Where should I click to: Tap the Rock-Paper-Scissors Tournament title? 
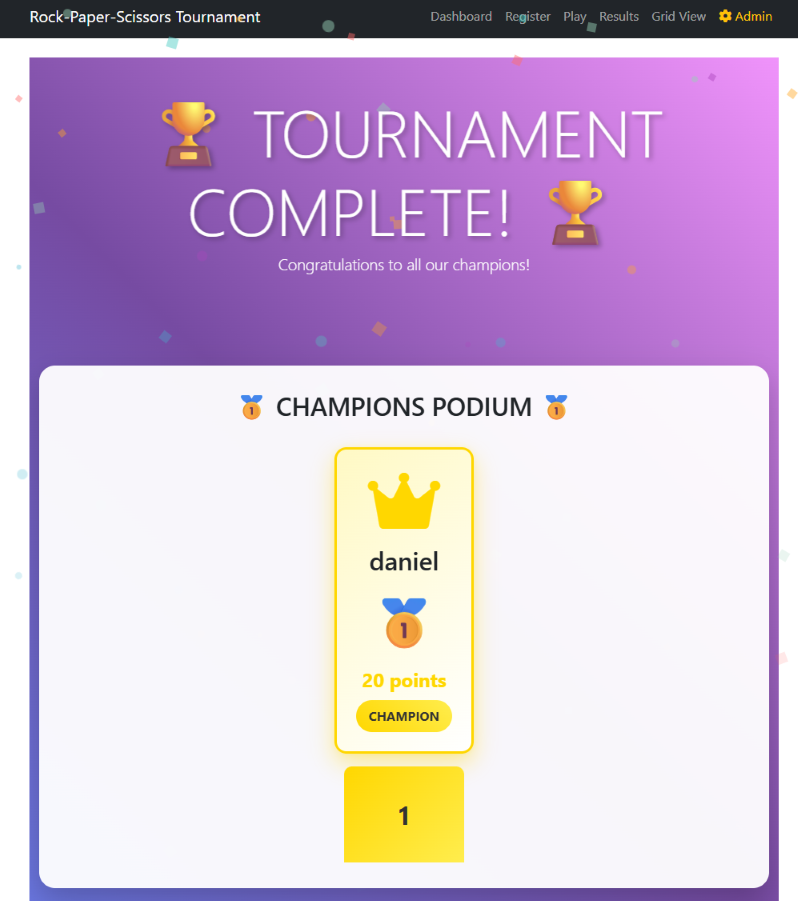point(145,16)
